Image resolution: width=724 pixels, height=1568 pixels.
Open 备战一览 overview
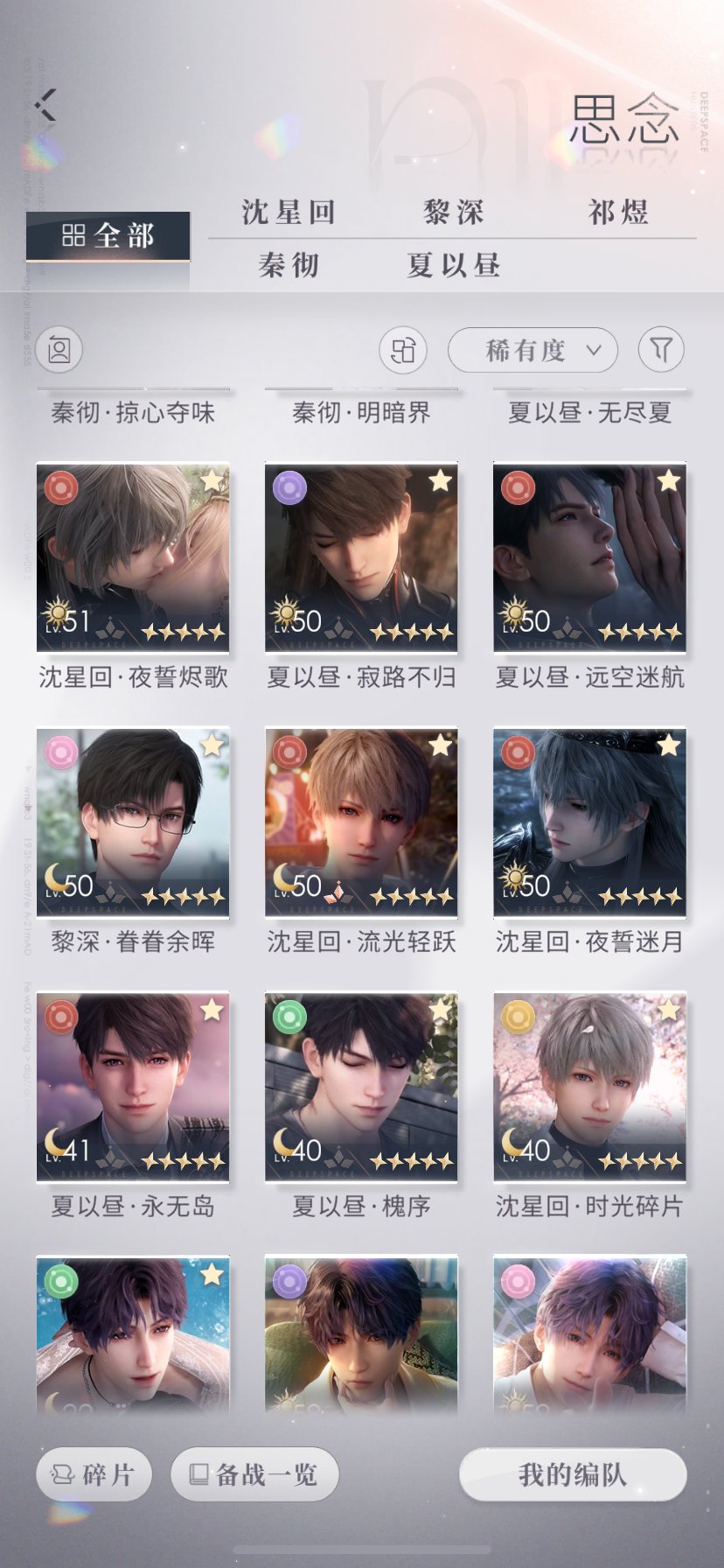pos(254,1474)
